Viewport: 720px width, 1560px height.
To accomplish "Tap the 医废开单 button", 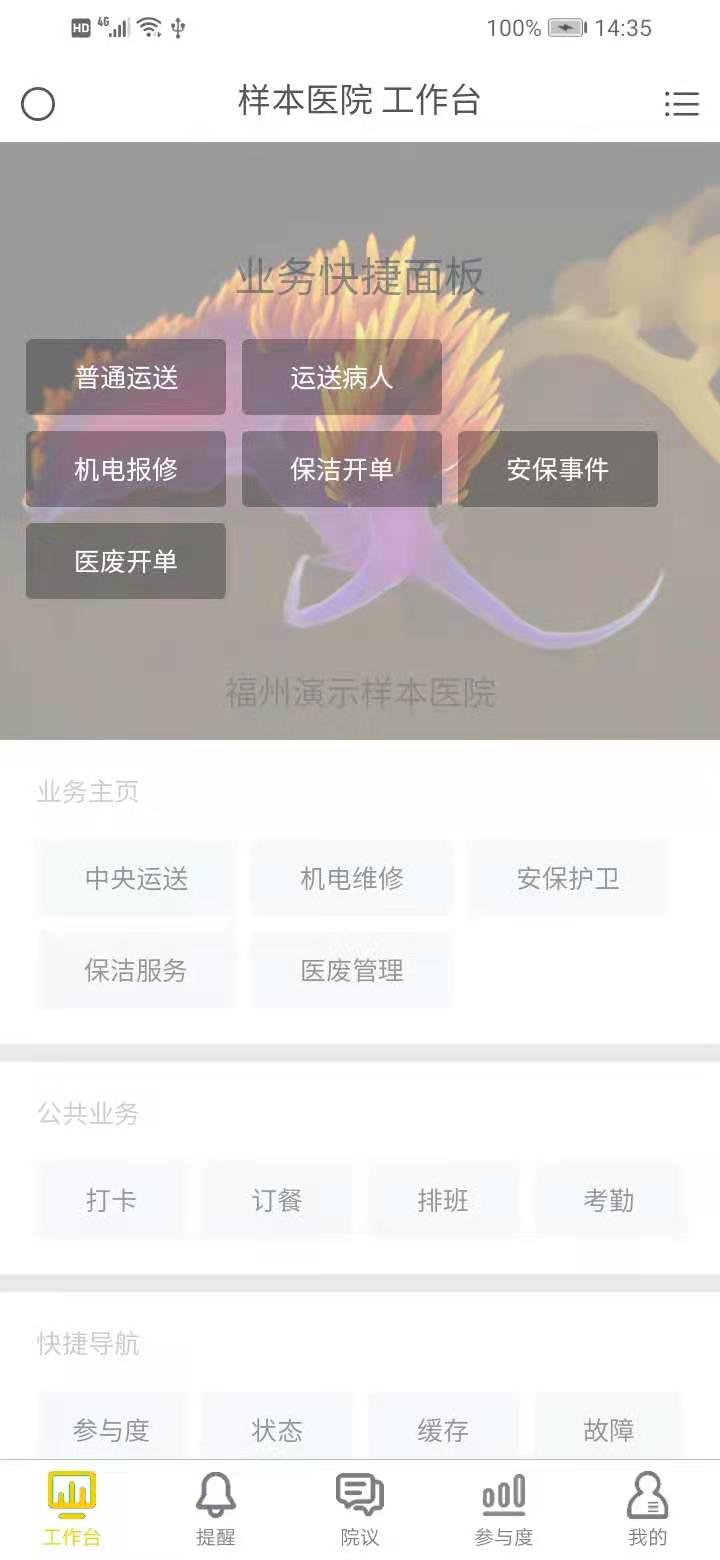I will [x=125, y=561].
